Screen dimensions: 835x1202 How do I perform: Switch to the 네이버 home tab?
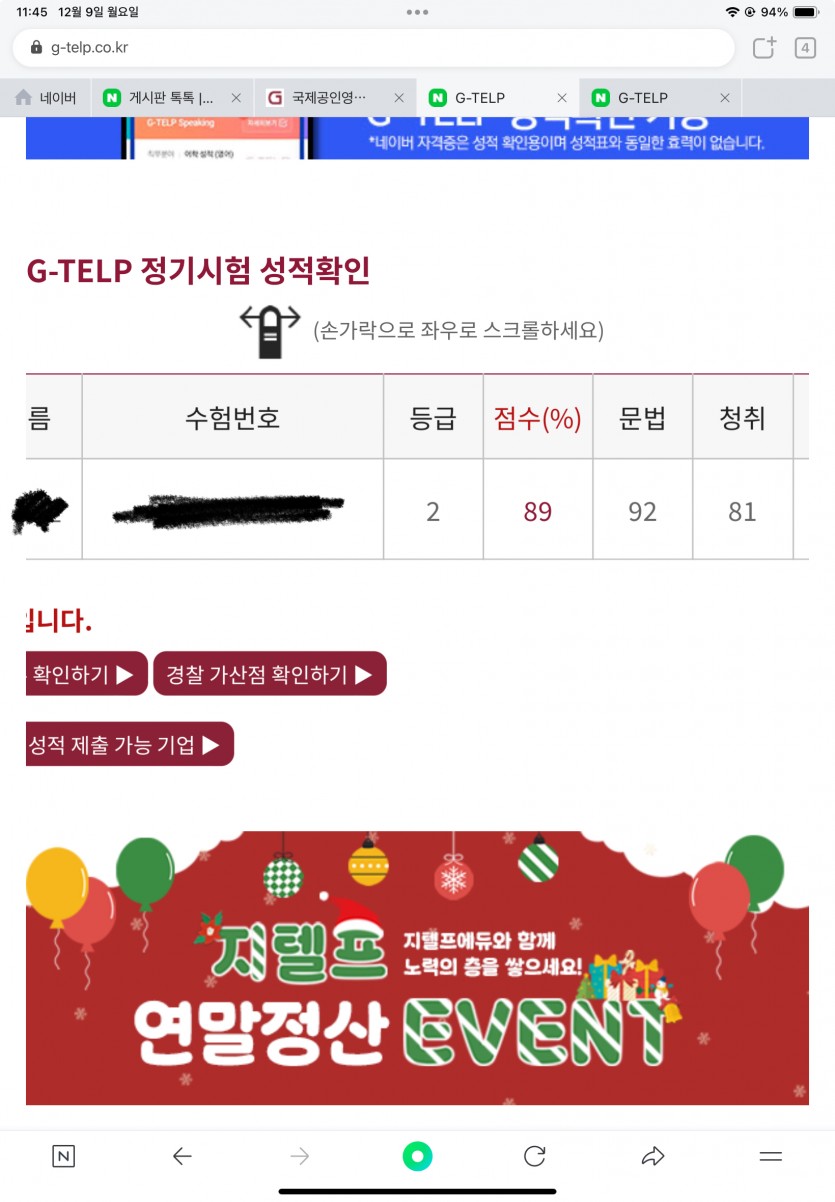46,98
